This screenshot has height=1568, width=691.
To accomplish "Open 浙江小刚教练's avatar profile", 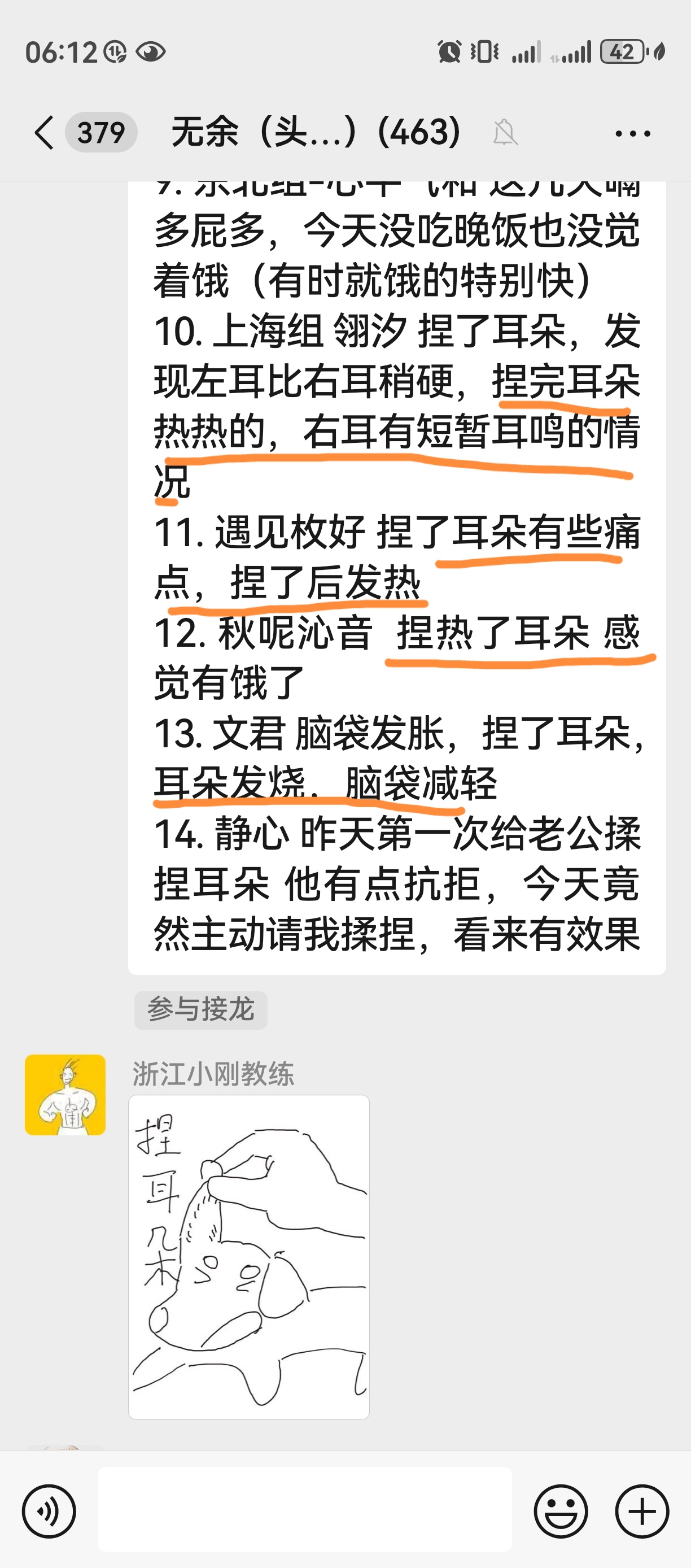I will pos(65,1095).
